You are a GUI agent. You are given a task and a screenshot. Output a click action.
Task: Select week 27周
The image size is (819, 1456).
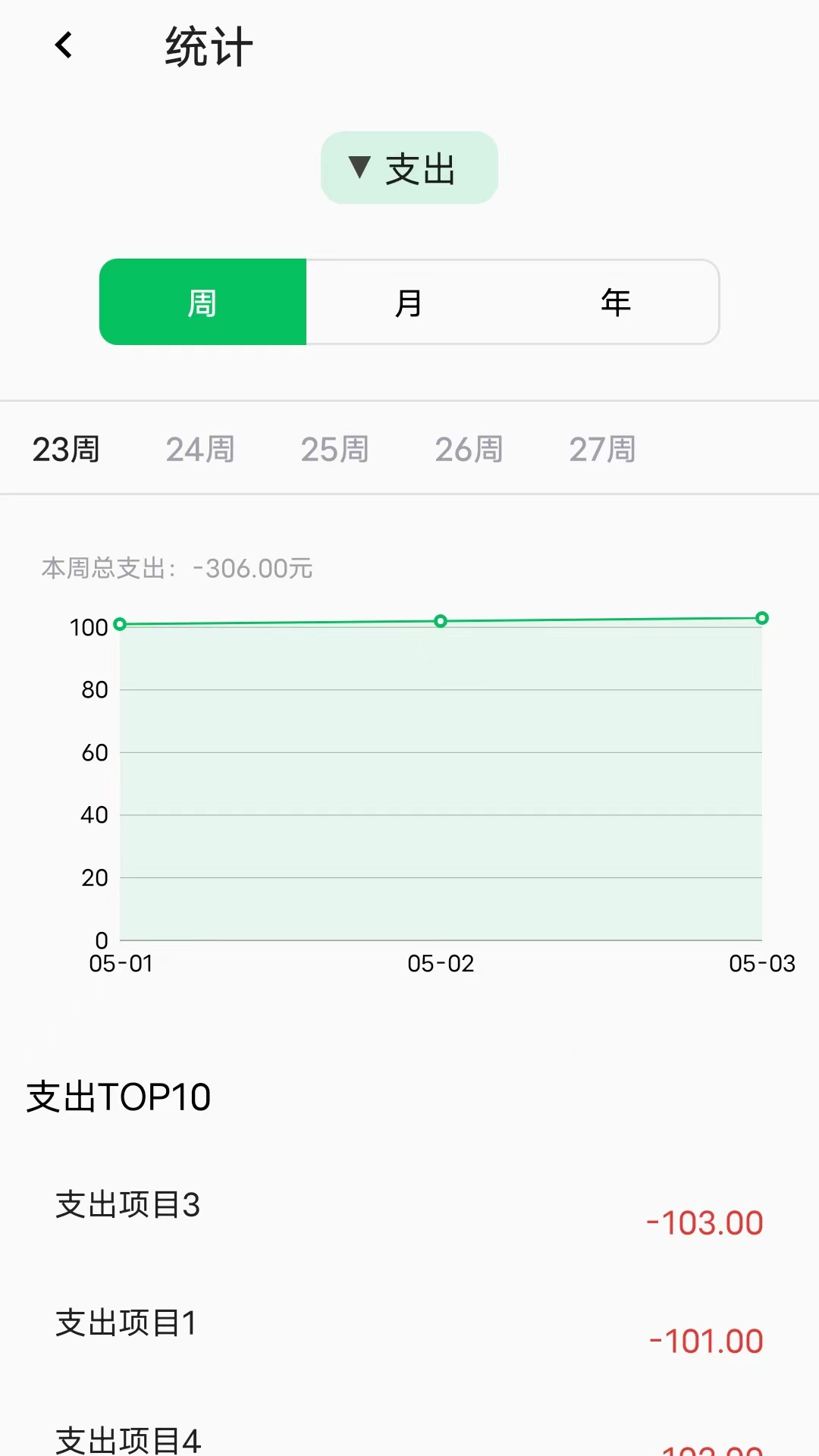[x=603, y=449]
